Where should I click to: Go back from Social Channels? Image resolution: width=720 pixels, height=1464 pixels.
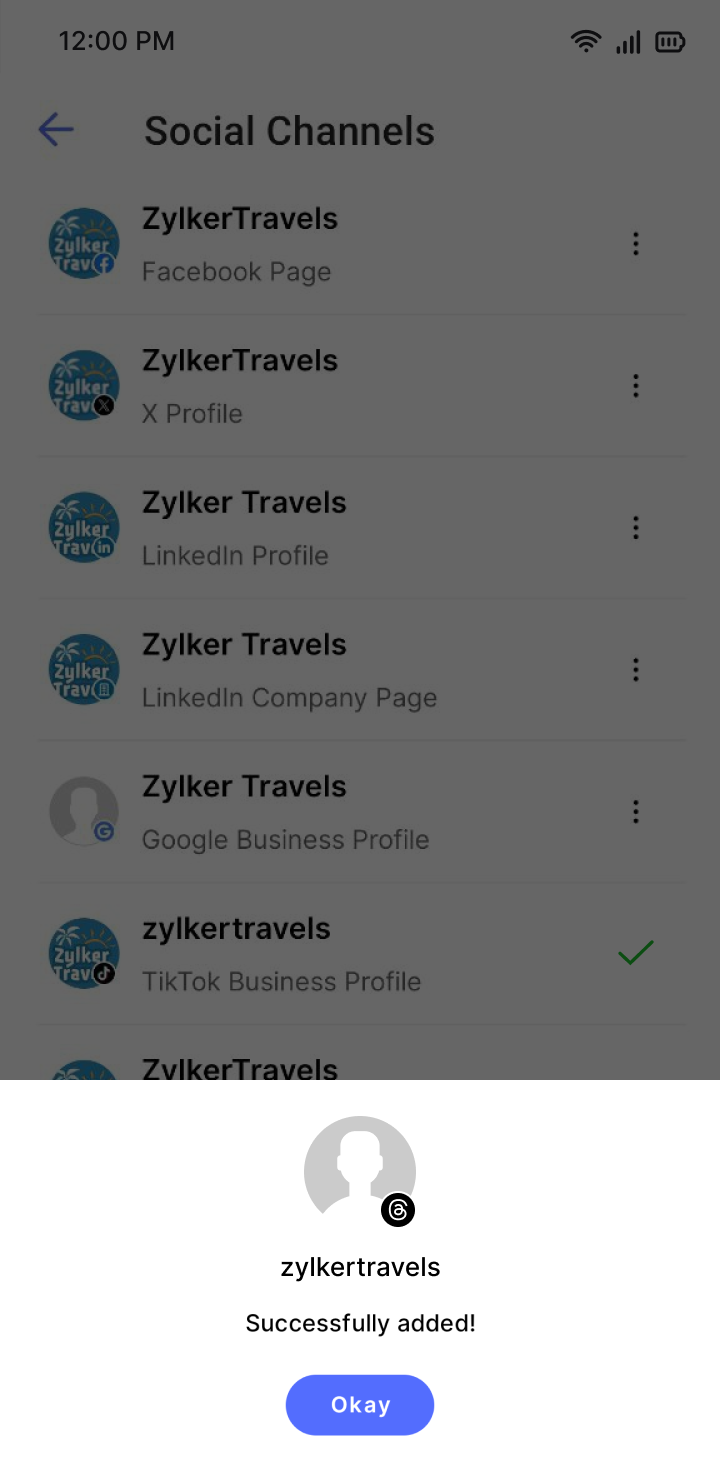pos(56,130)
